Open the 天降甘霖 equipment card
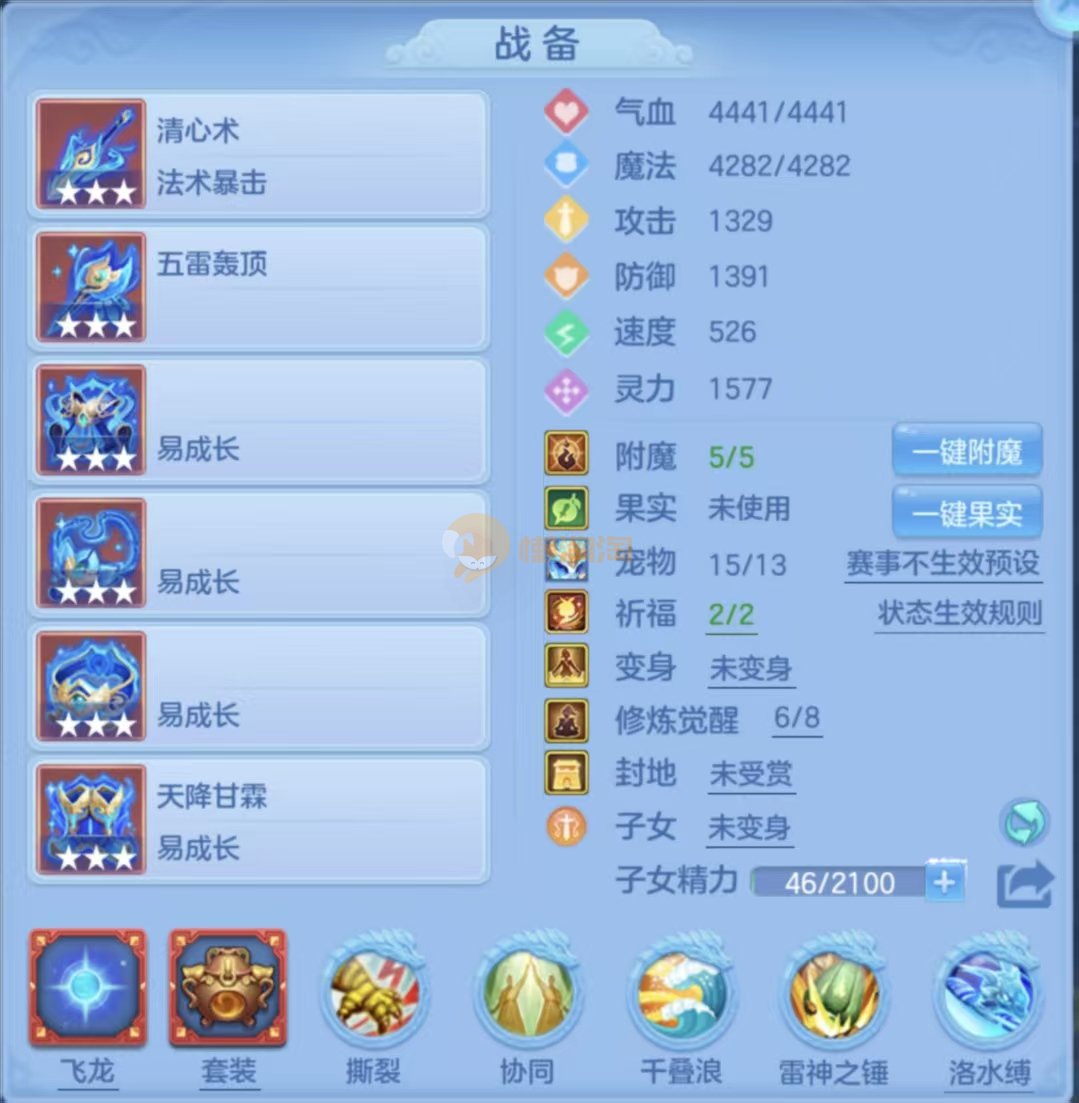Image resolution: width=1079 pixels, height=1103 pixels. (260, 820)
